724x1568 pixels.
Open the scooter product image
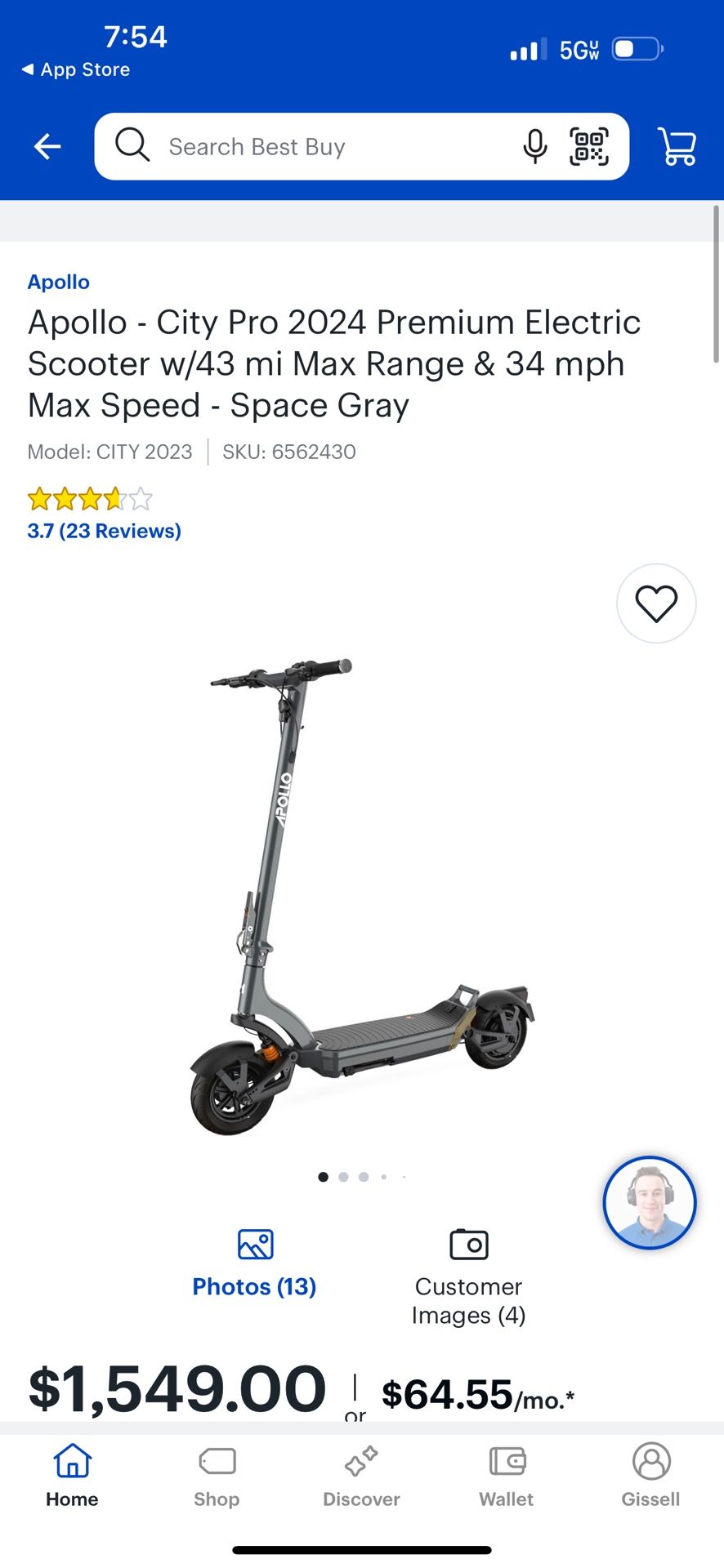click(x=362, y=897)
